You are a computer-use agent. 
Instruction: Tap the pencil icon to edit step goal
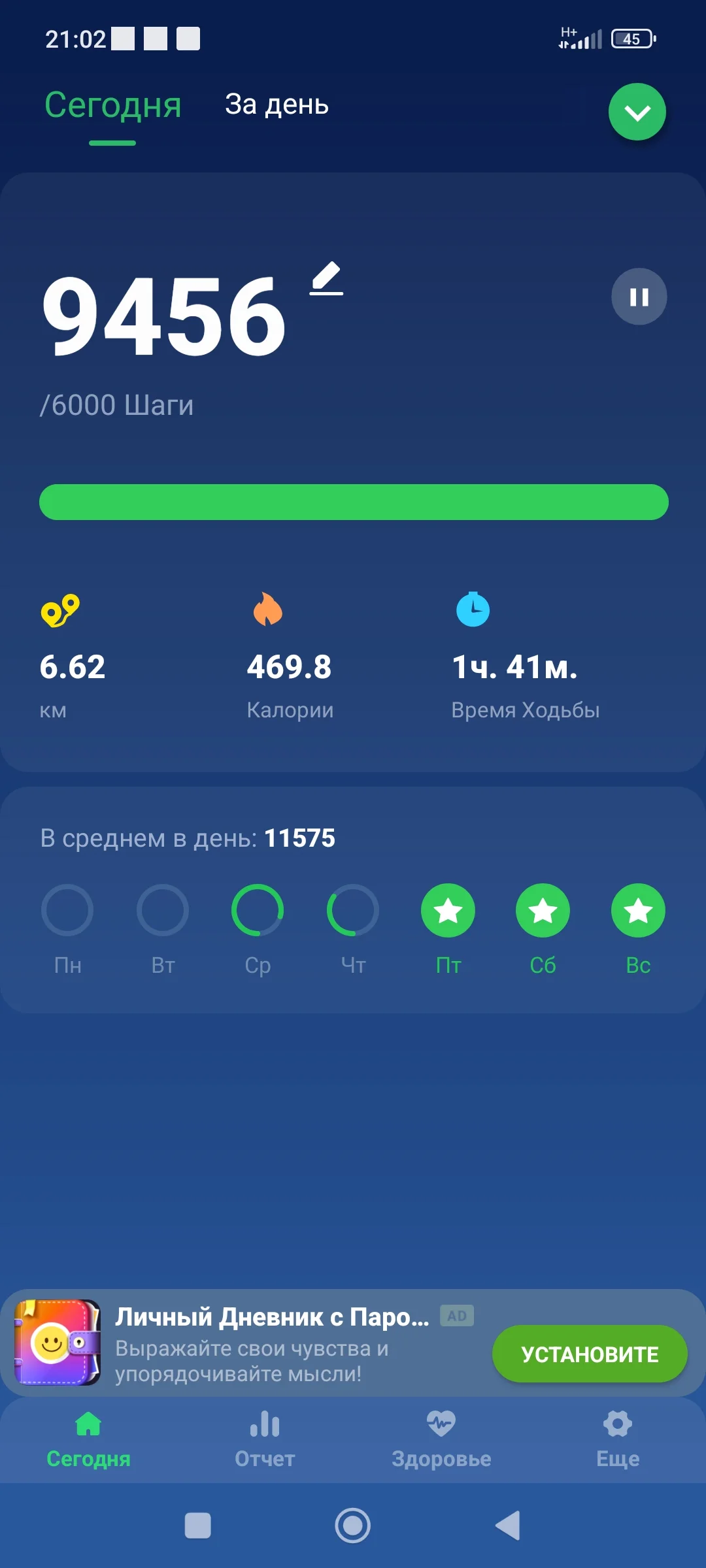pos(326,280)
